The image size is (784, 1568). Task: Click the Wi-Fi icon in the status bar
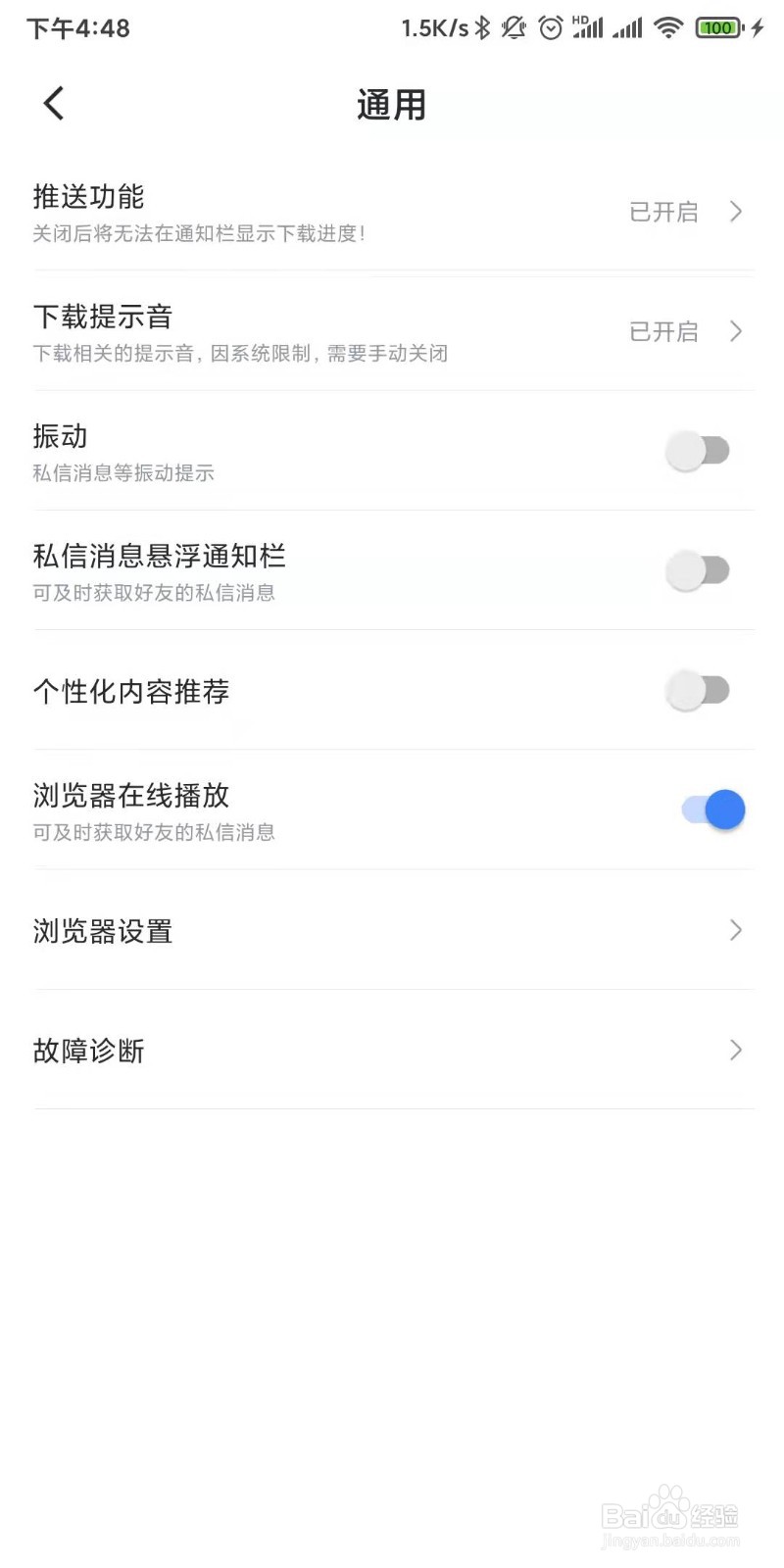tap(668, 27)
